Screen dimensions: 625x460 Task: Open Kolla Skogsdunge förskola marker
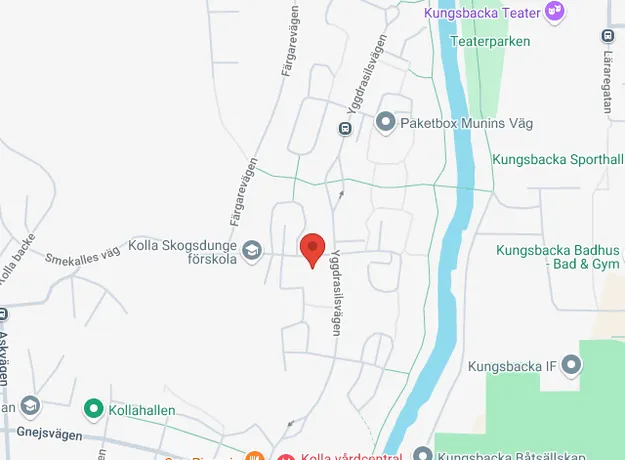pos(252,249)
